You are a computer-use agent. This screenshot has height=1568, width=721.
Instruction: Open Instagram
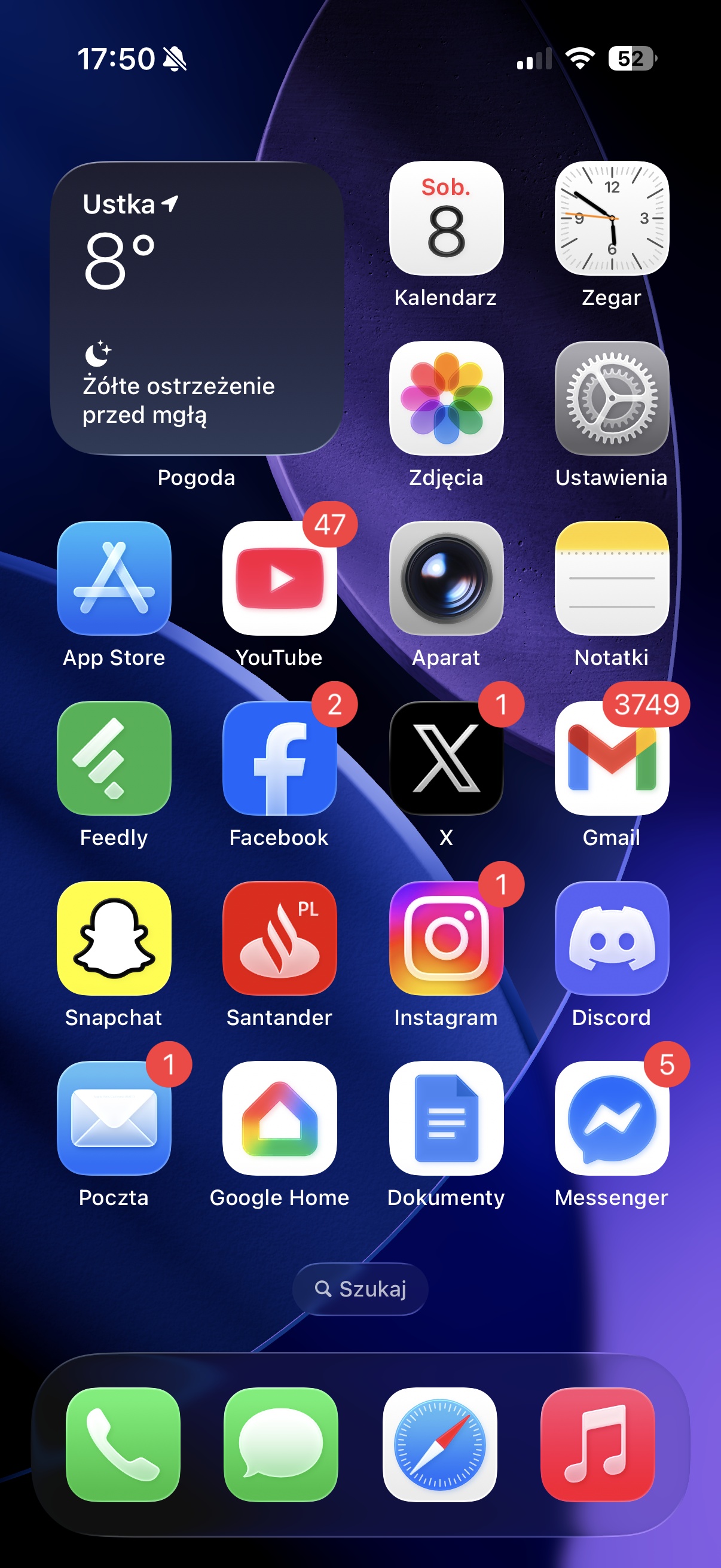point(446,938)
